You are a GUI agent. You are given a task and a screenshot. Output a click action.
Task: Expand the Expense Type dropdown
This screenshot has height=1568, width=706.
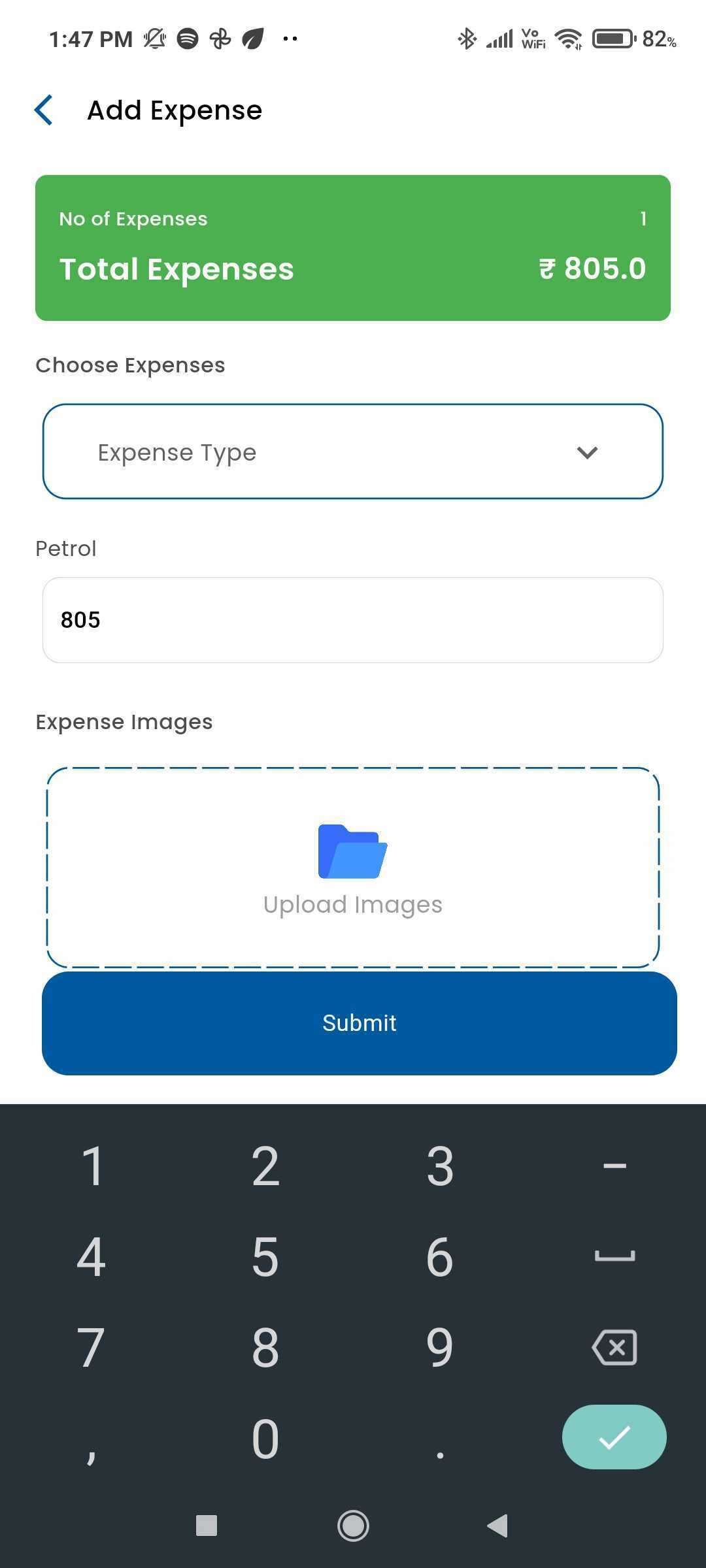click(353, 452)
